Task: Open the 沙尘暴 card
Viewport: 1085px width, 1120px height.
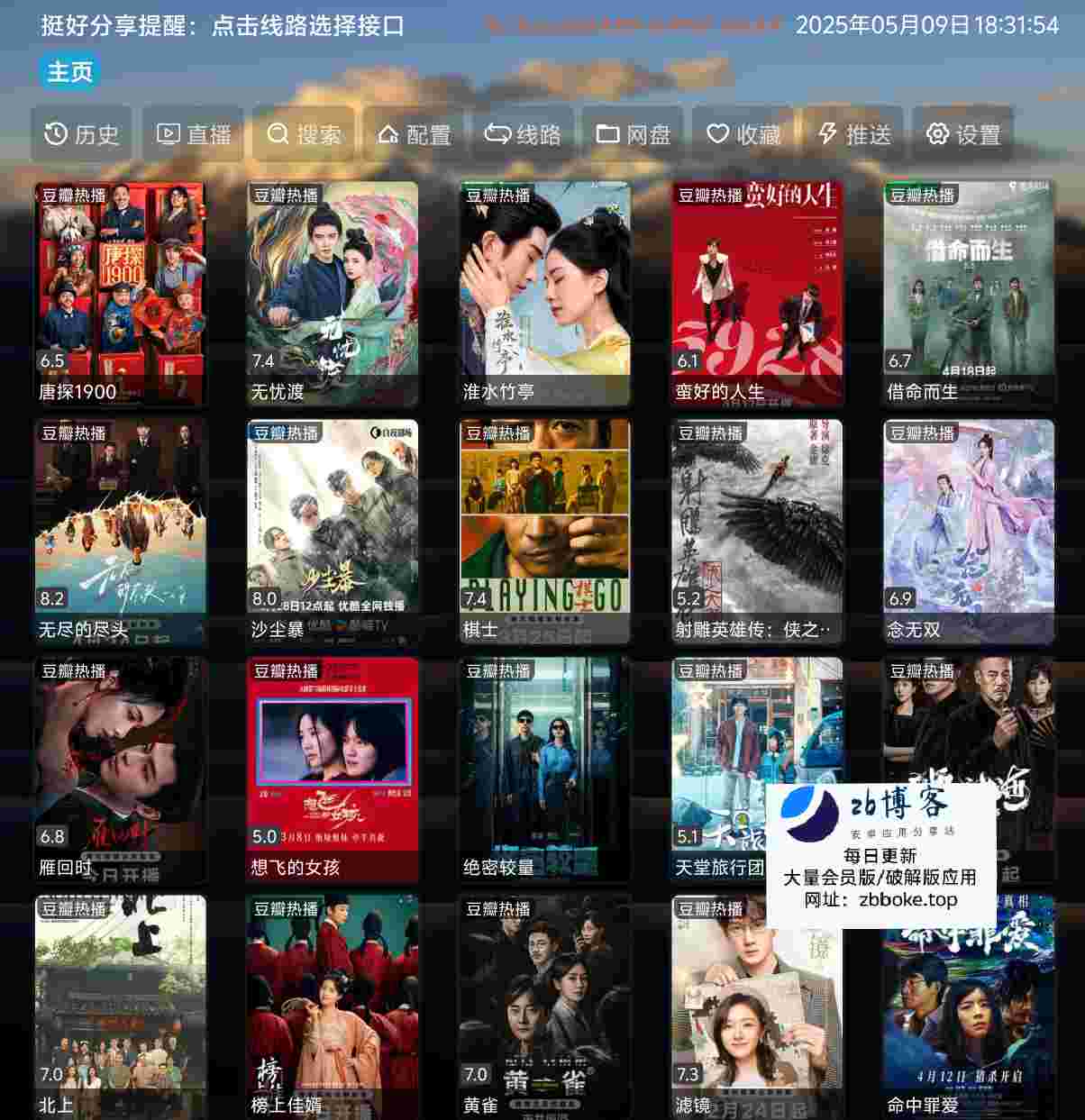Action: pos(333,531)
